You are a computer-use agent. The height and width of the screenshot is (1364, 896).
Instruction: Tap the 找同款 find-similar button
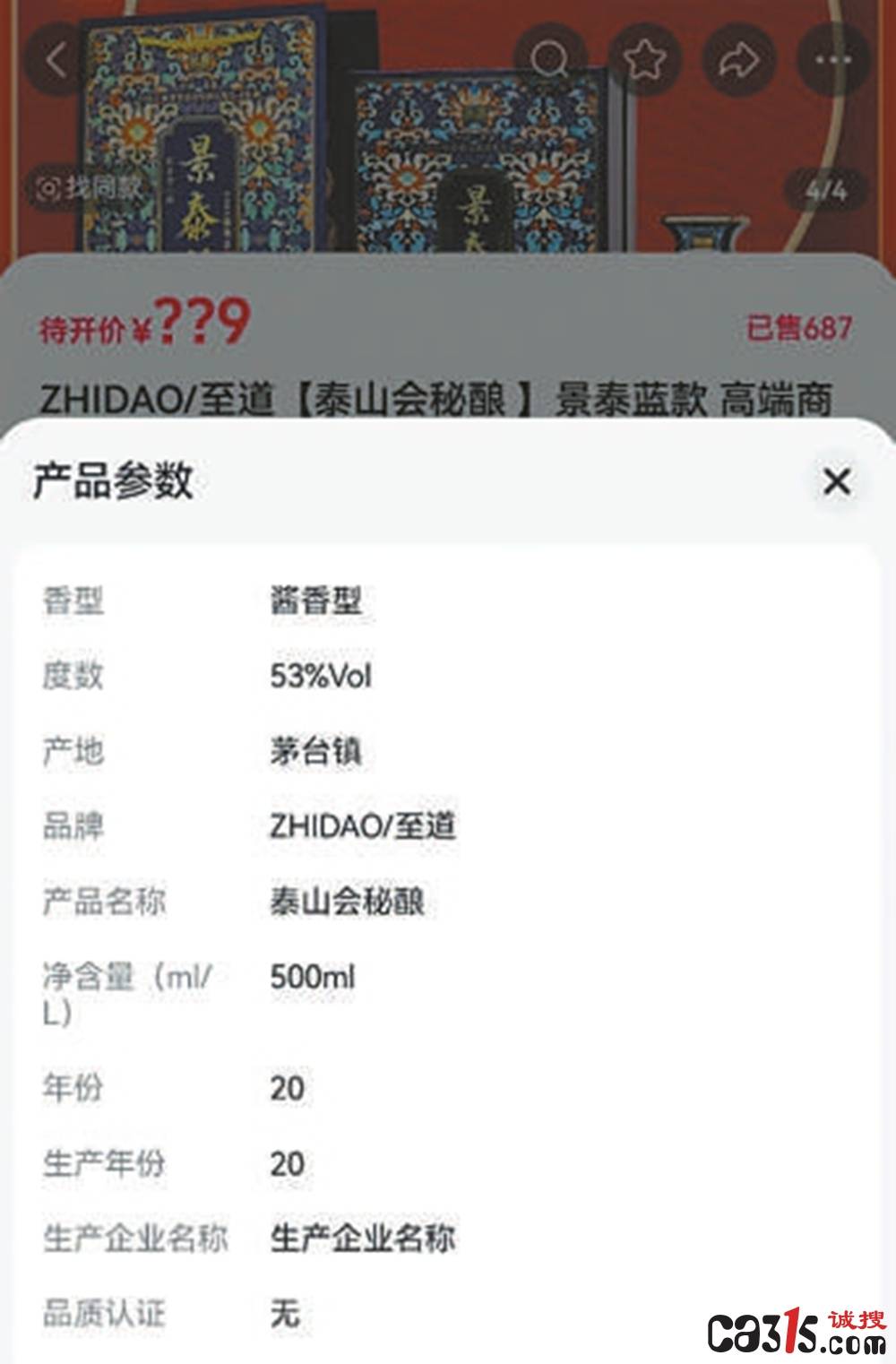click(90, 188)
